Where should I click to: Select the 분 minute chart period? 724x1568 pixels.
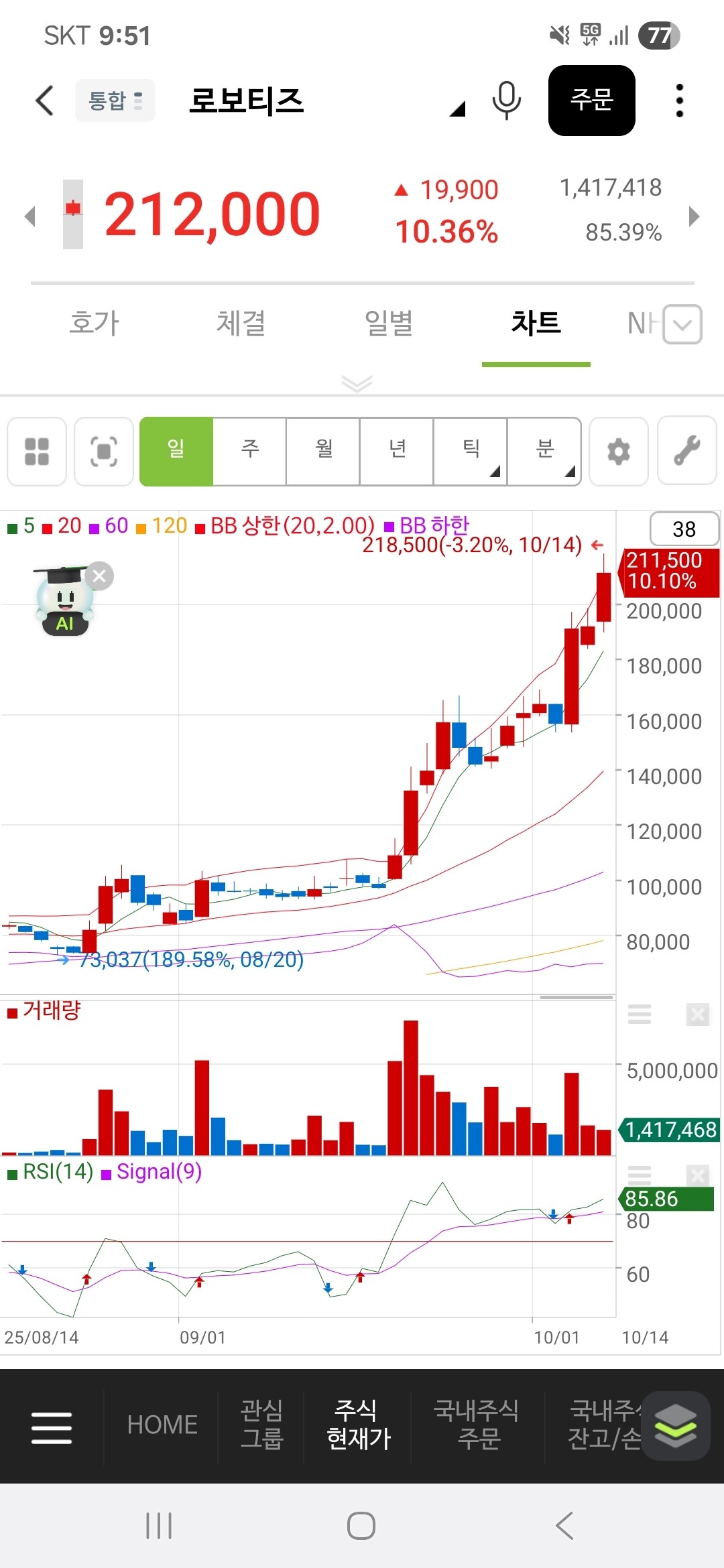(544, 450)
